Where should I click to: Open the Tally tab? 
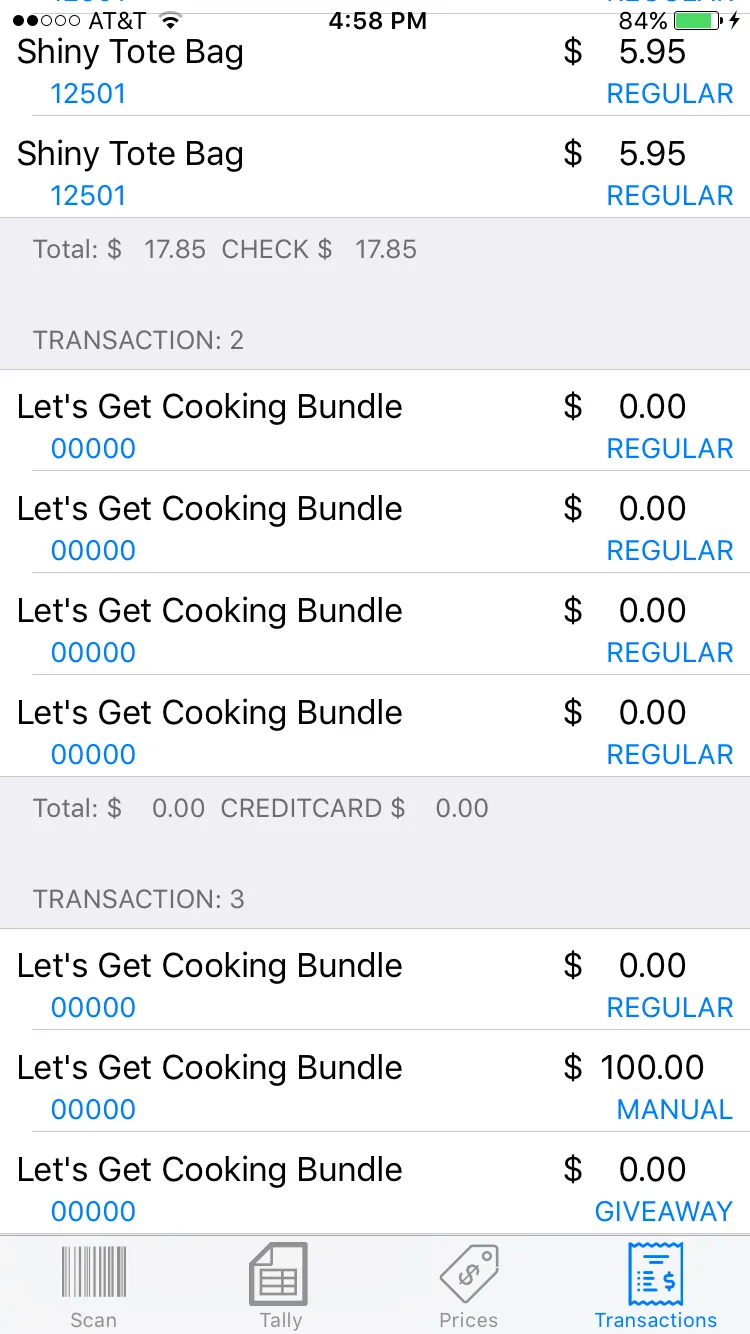(280, 1286)
